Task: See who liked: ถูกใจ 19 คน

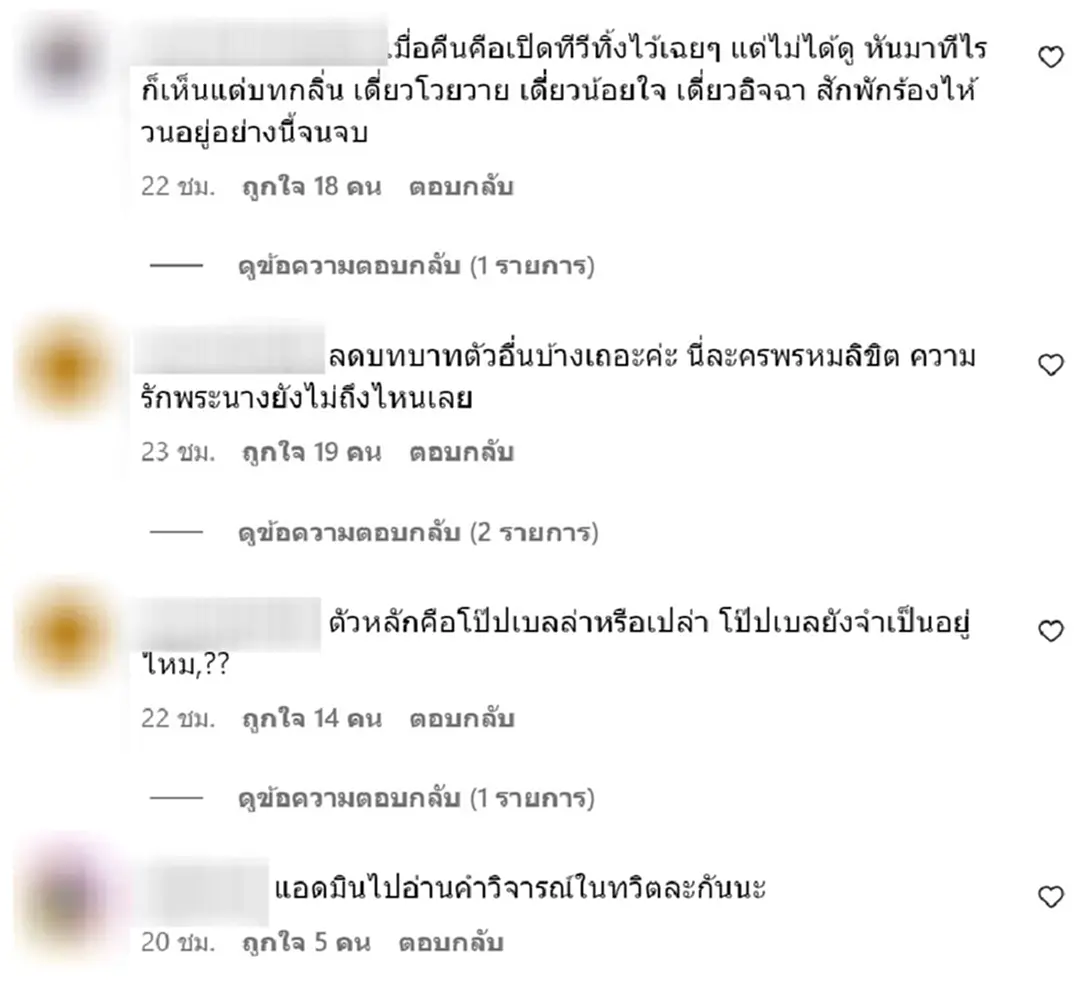Action: tap(312, 452)
